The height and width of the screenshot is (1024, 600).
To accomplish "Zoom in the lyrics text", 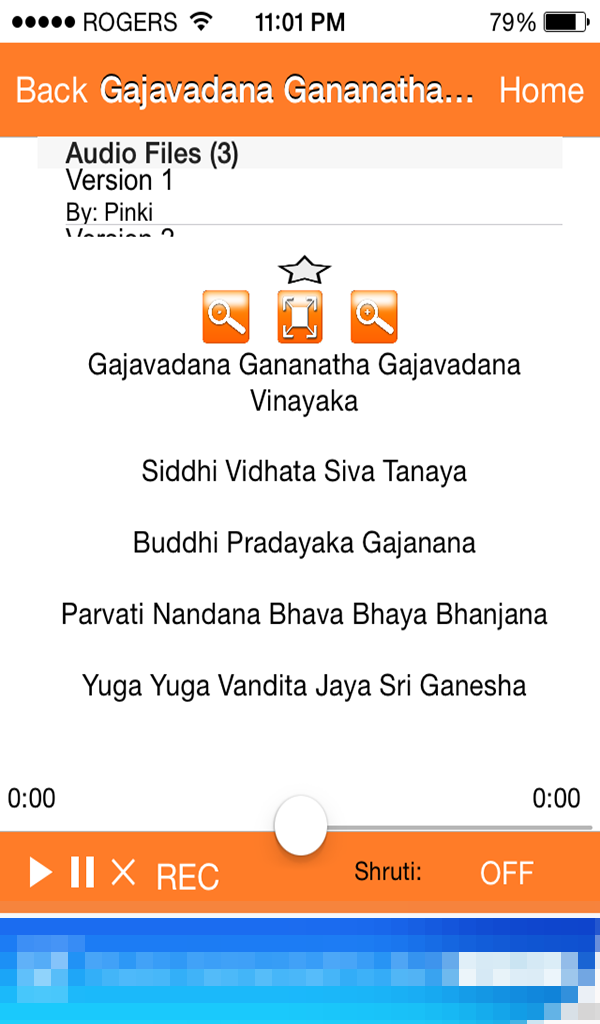I will pyautogui.click(x=374, y=317).
